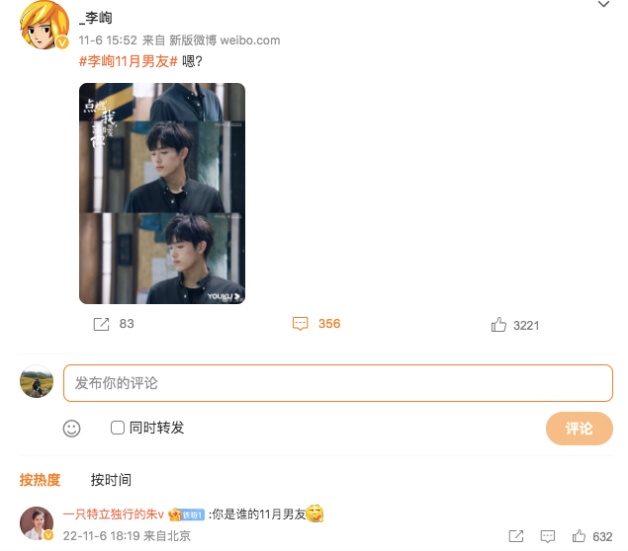
Task: Submit with the 评论 button
Action: [x=579, y=428]
